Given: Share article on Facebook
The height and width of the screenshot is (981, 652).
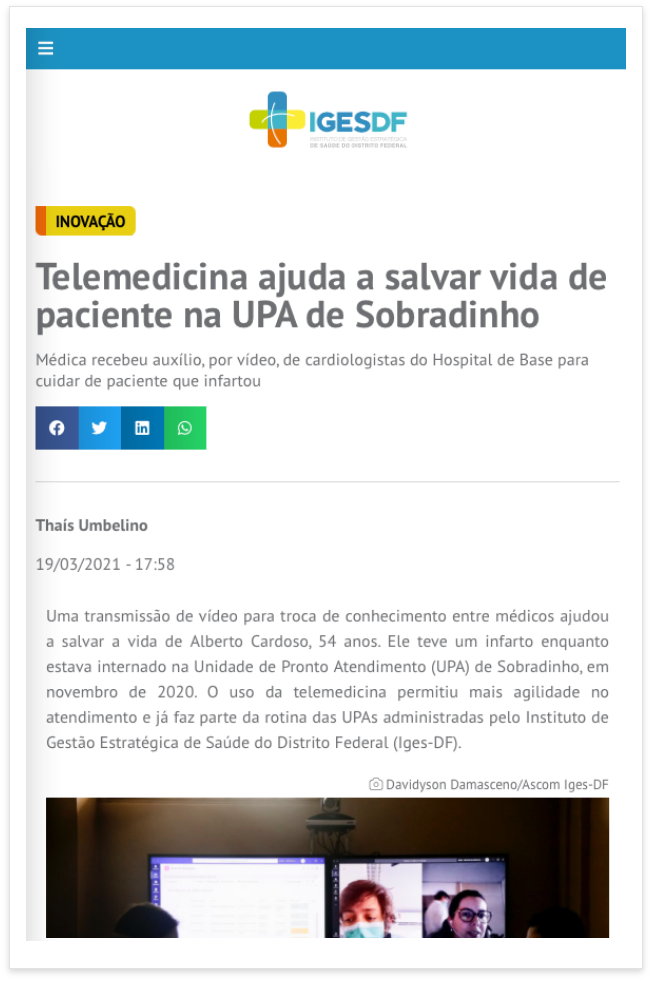Looking at the screenshot, I should 57,428.
